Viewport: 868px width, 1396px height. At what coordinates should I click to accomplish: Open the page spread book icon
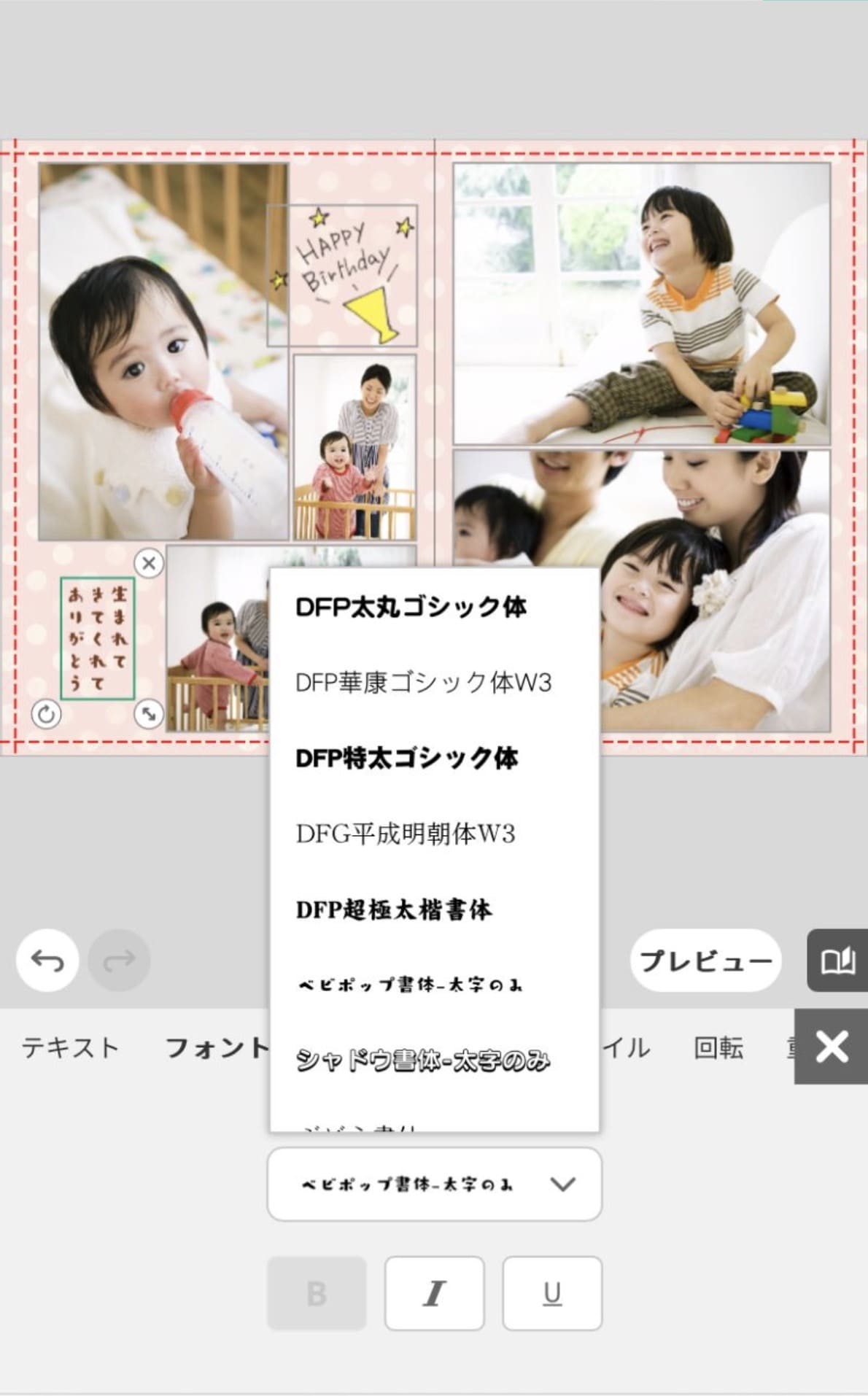[837, 961]
